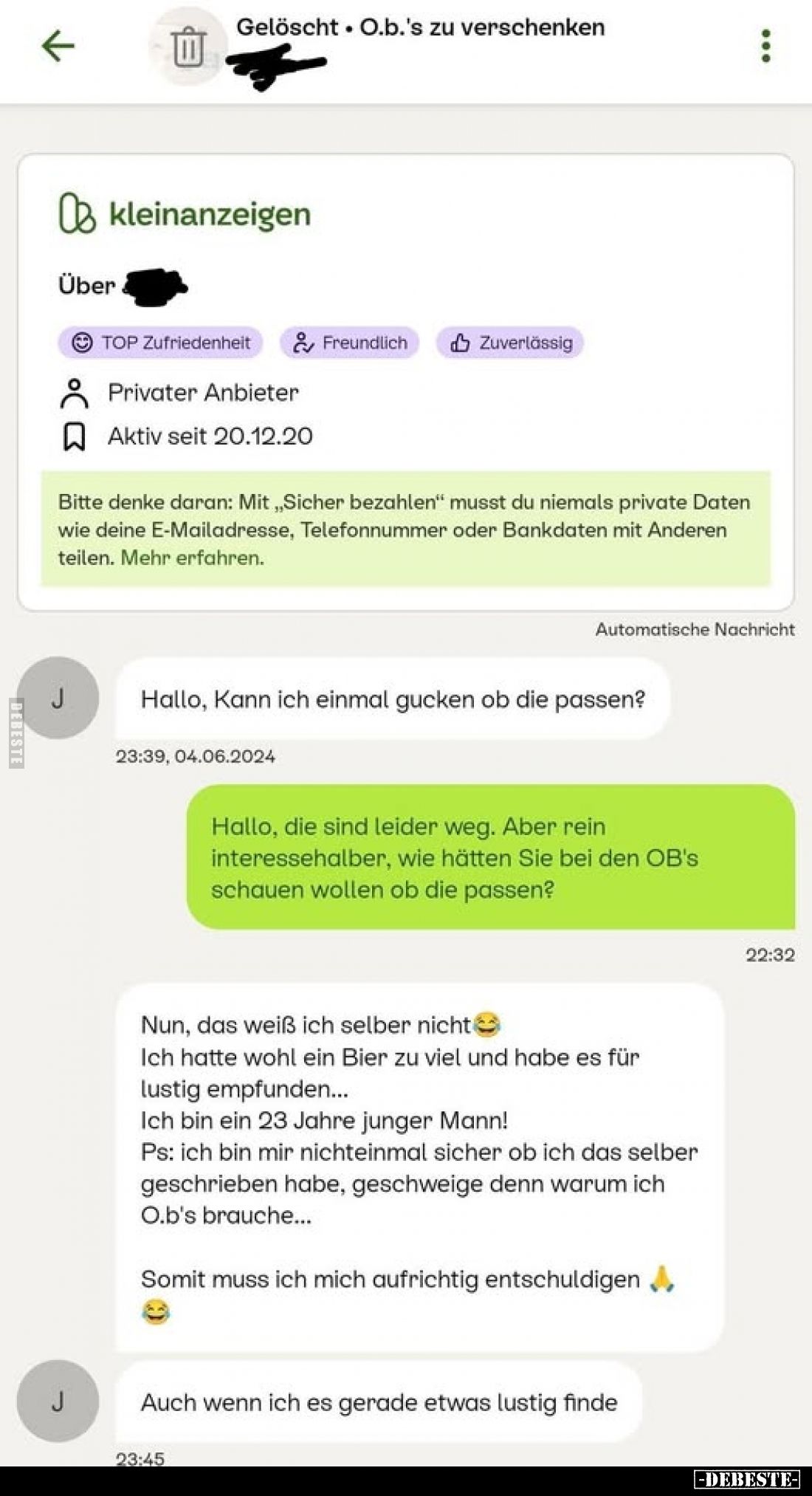The width and height of the screenshot is (812, 1496).
Task: Go back using the arrow icon
Action: click(x=58, y=47)
